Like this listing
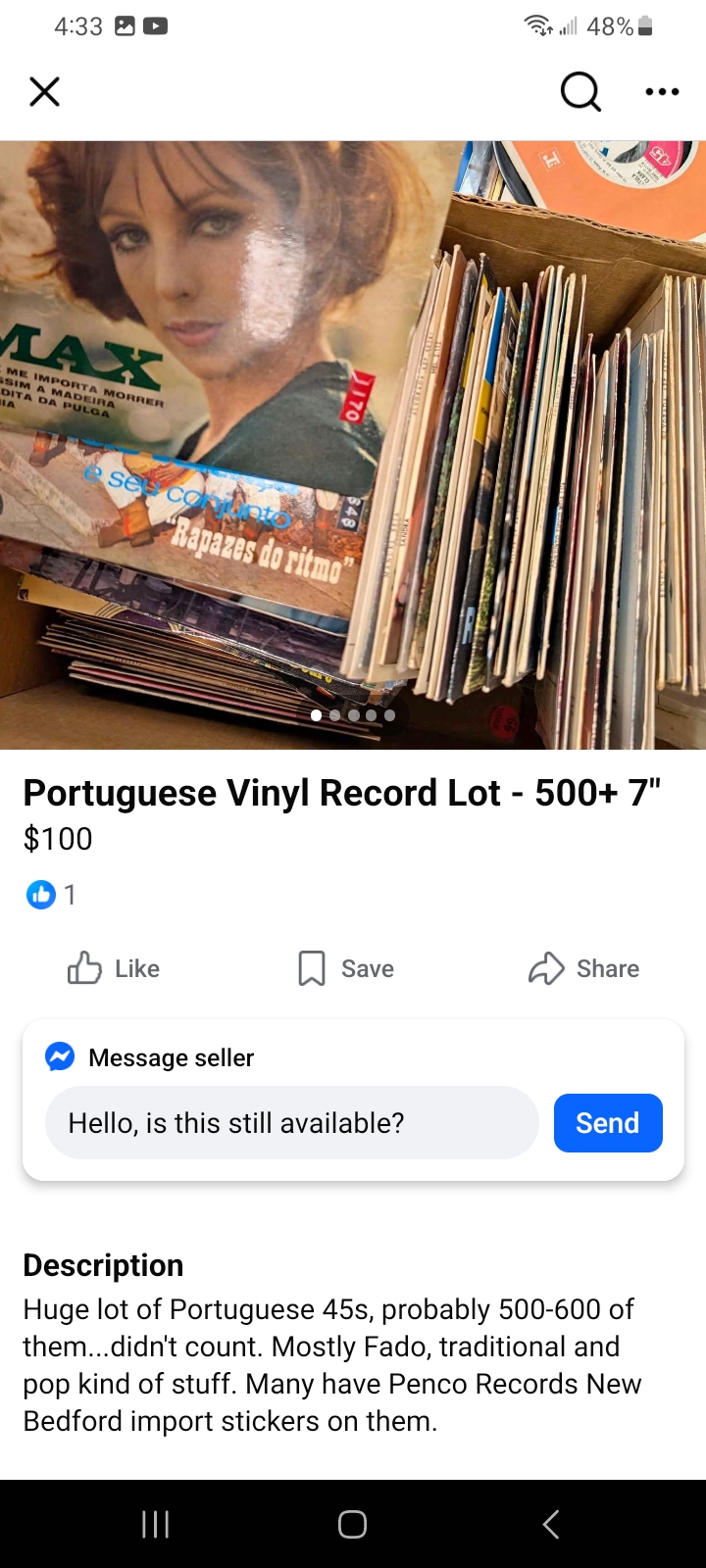 [x=113, y=968]
